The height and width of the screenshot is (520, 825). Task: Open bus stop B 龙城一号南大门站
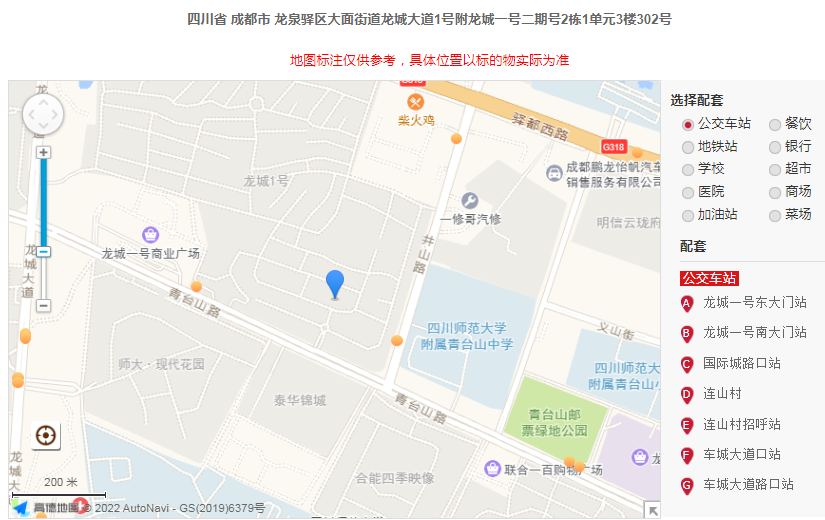[754, 332]
